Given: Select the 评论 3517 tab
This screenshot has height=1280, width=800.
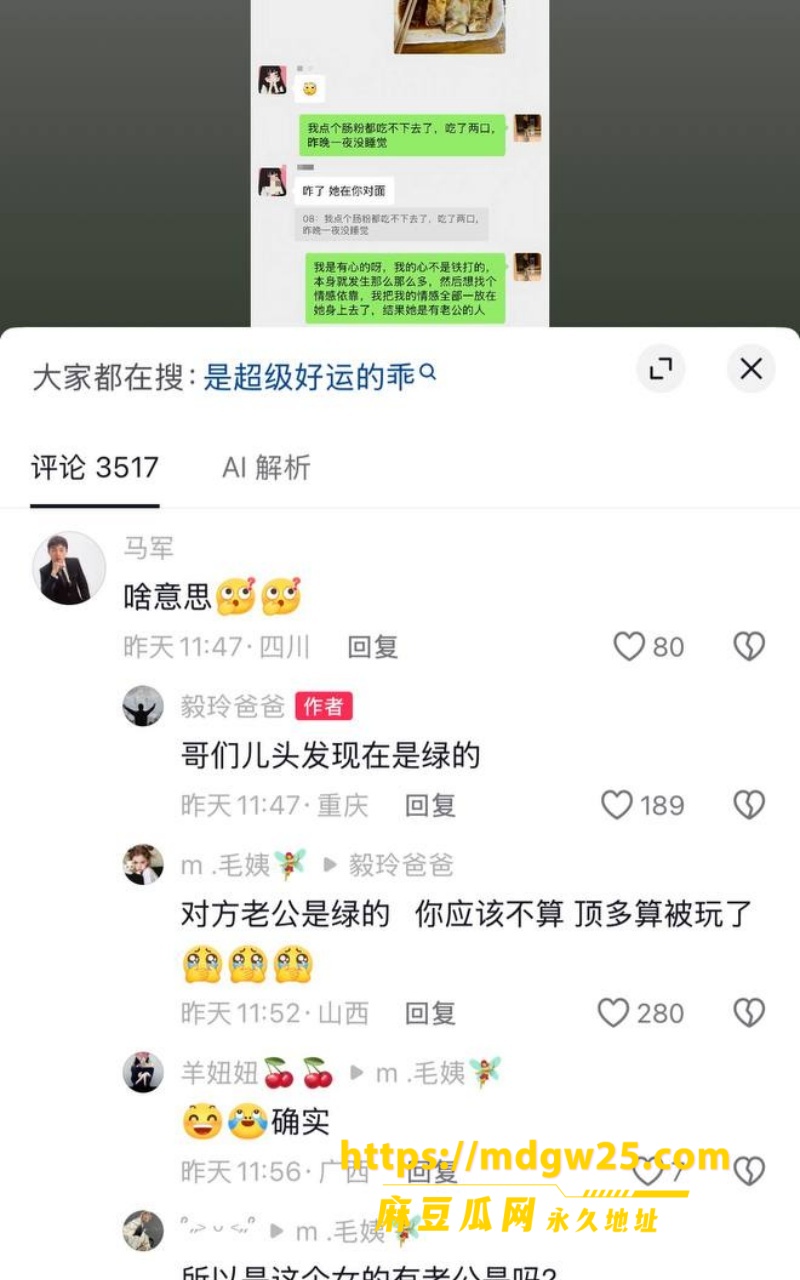Looking at the screenshot, I should pyautogui.click(x=95, y=467).
